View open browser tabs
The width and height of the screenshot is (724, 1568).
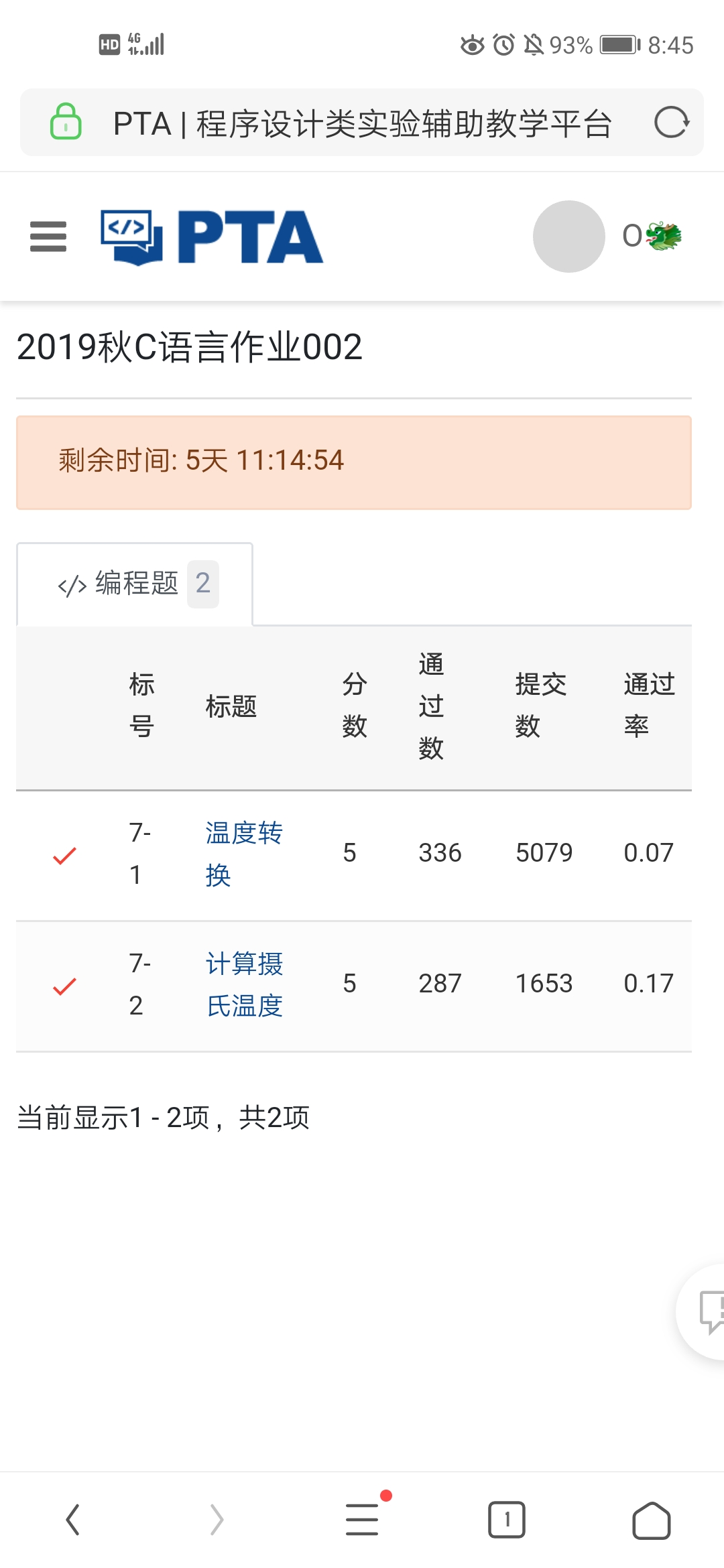[507, 1519]
